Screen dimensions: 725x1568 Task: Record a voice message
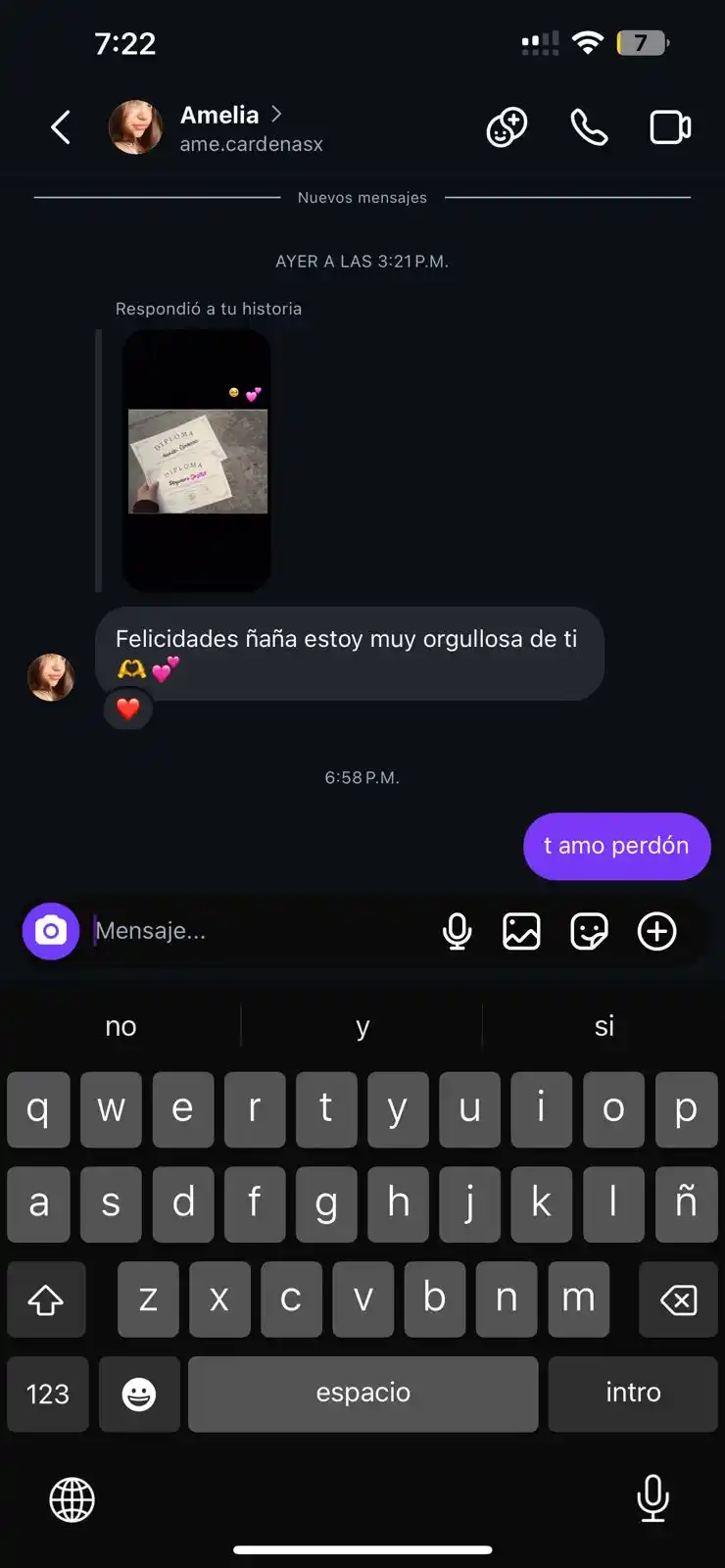coord(457,931)
